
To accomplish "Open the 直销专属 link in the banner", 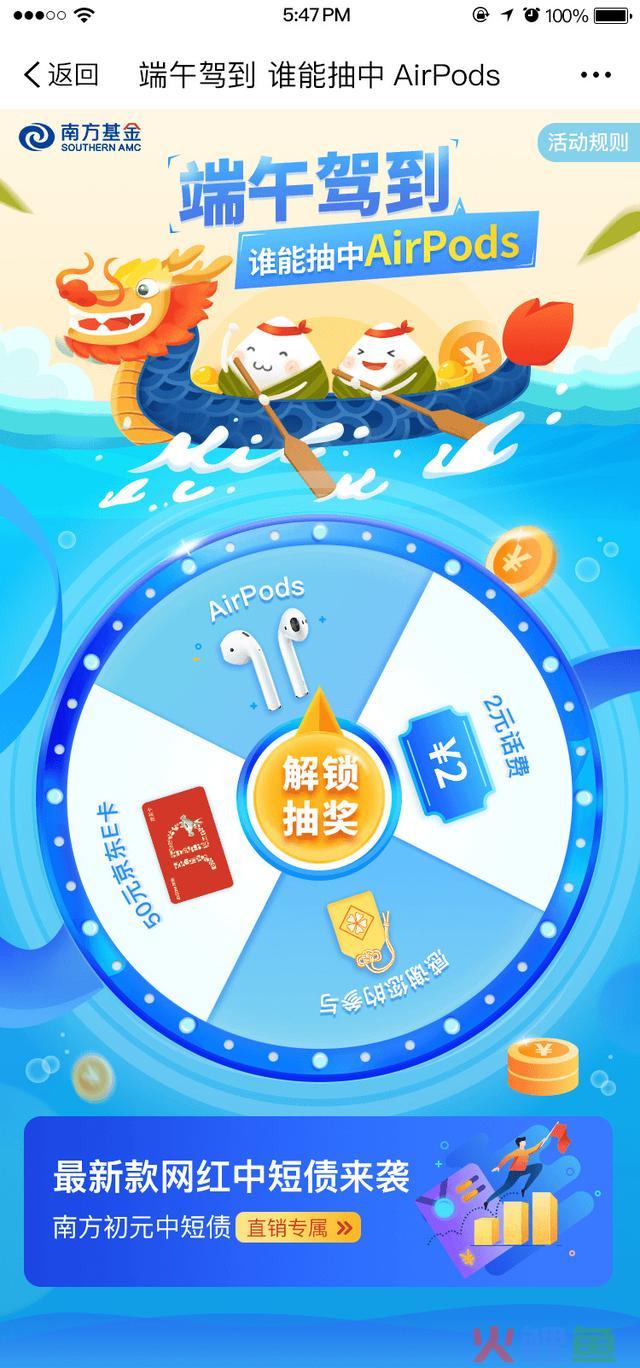I will [x=299, y=1228].
